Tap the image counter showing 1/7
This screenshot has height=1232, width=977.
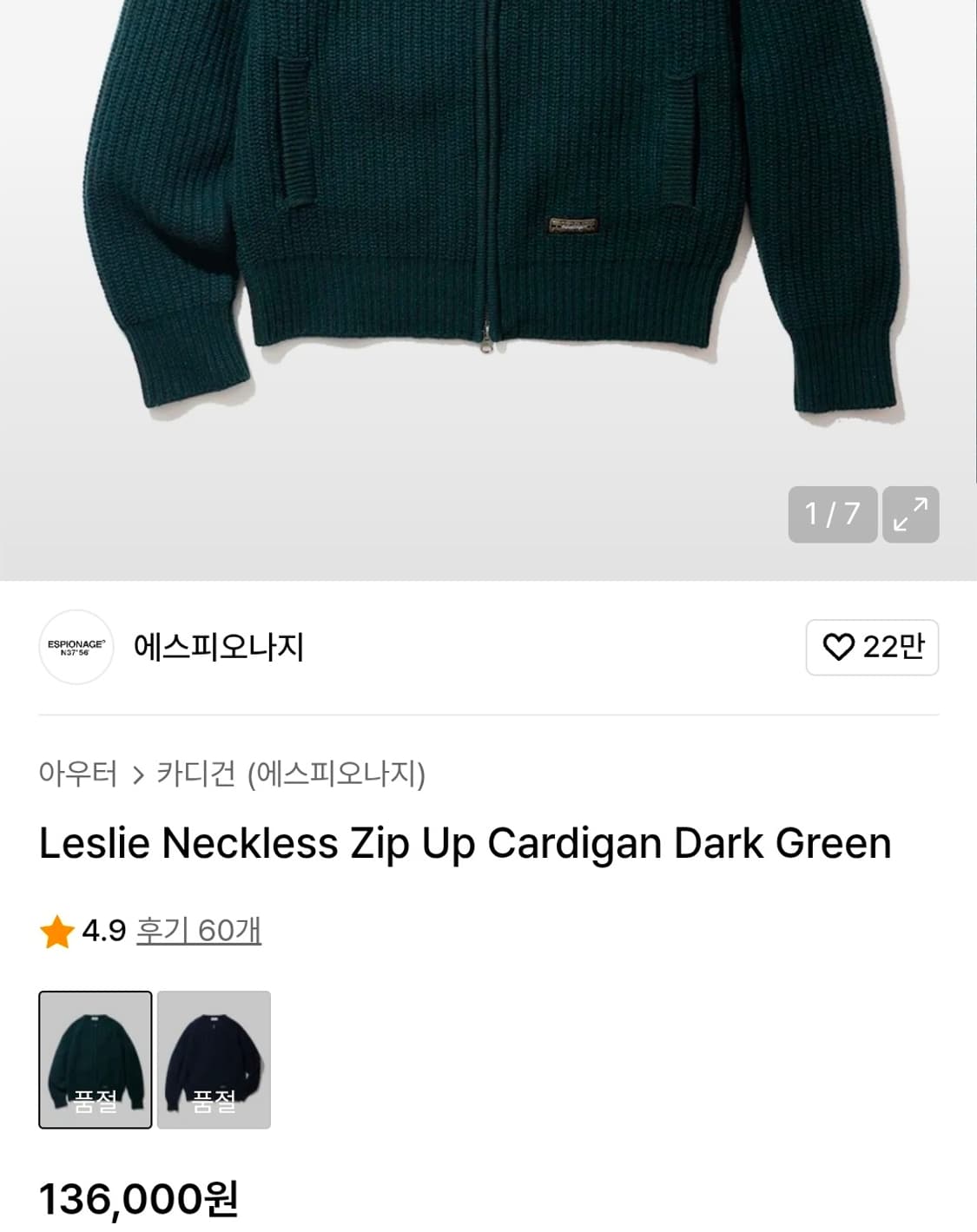832,514
